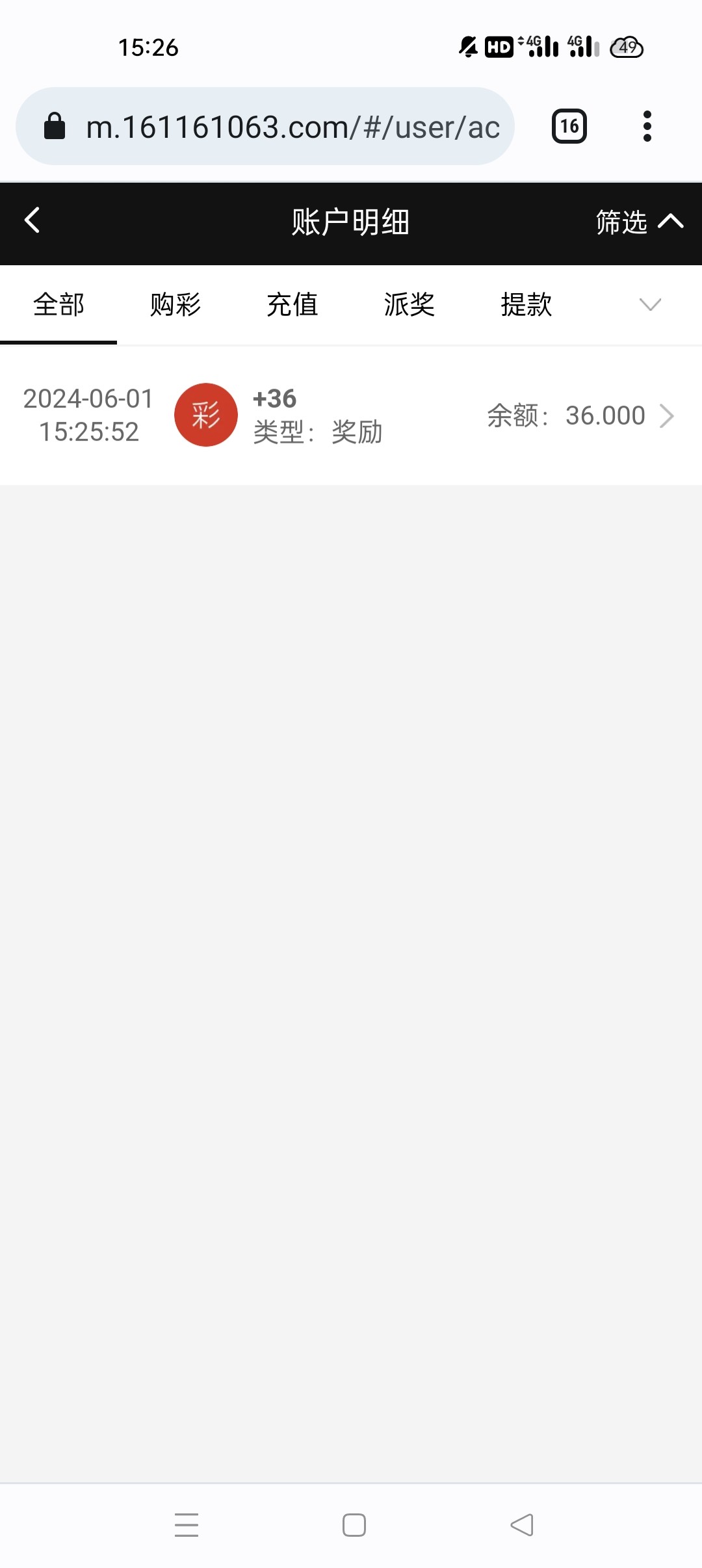Tap the system home button
The image size is (702, 1568).
click(354, 1525)
